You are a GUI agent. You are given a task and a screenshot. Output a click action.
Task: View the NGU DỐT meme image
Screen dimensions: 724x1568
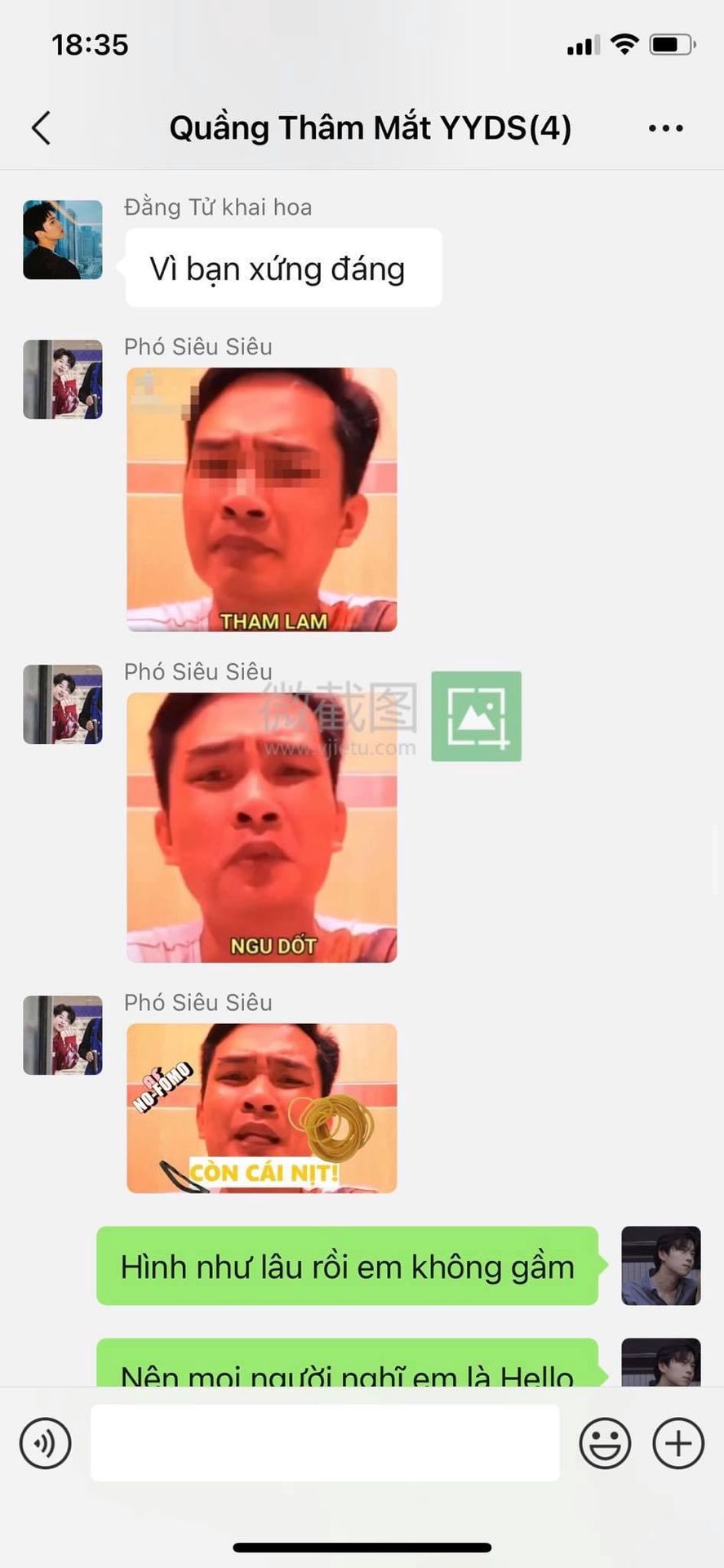pos(262,827)
